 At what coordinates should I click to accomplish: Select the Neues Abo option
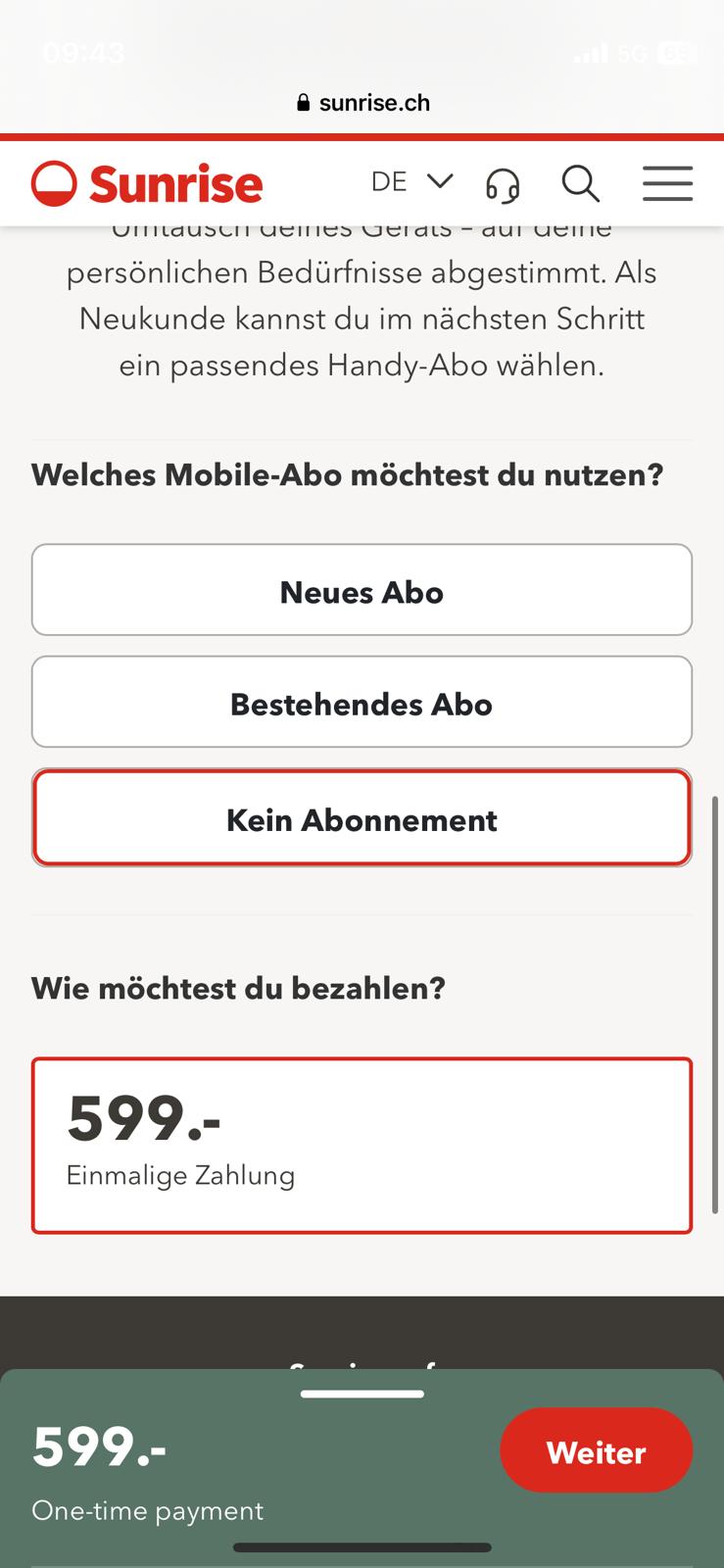362,591
